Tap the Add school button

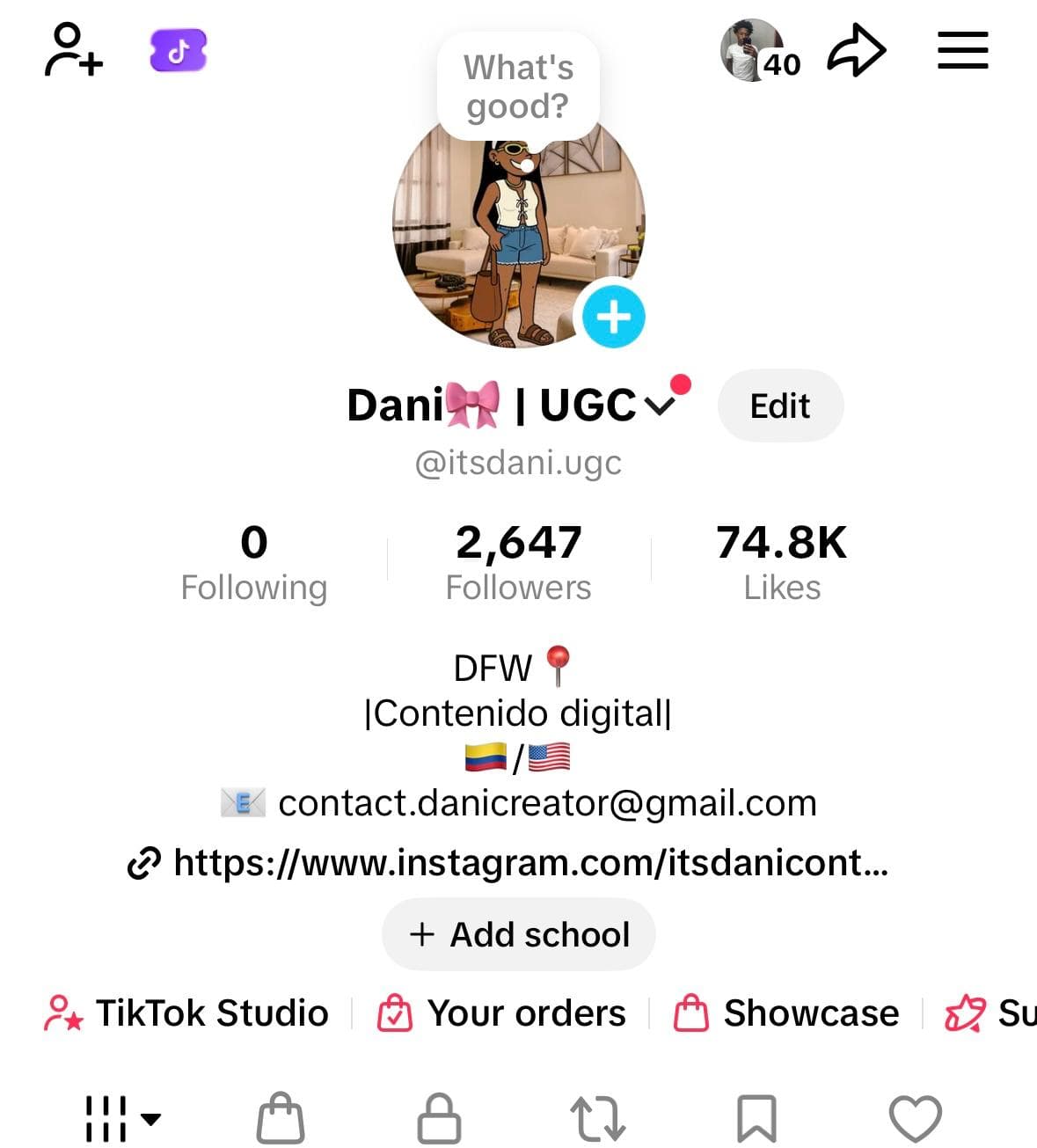(x=518, y=934)
